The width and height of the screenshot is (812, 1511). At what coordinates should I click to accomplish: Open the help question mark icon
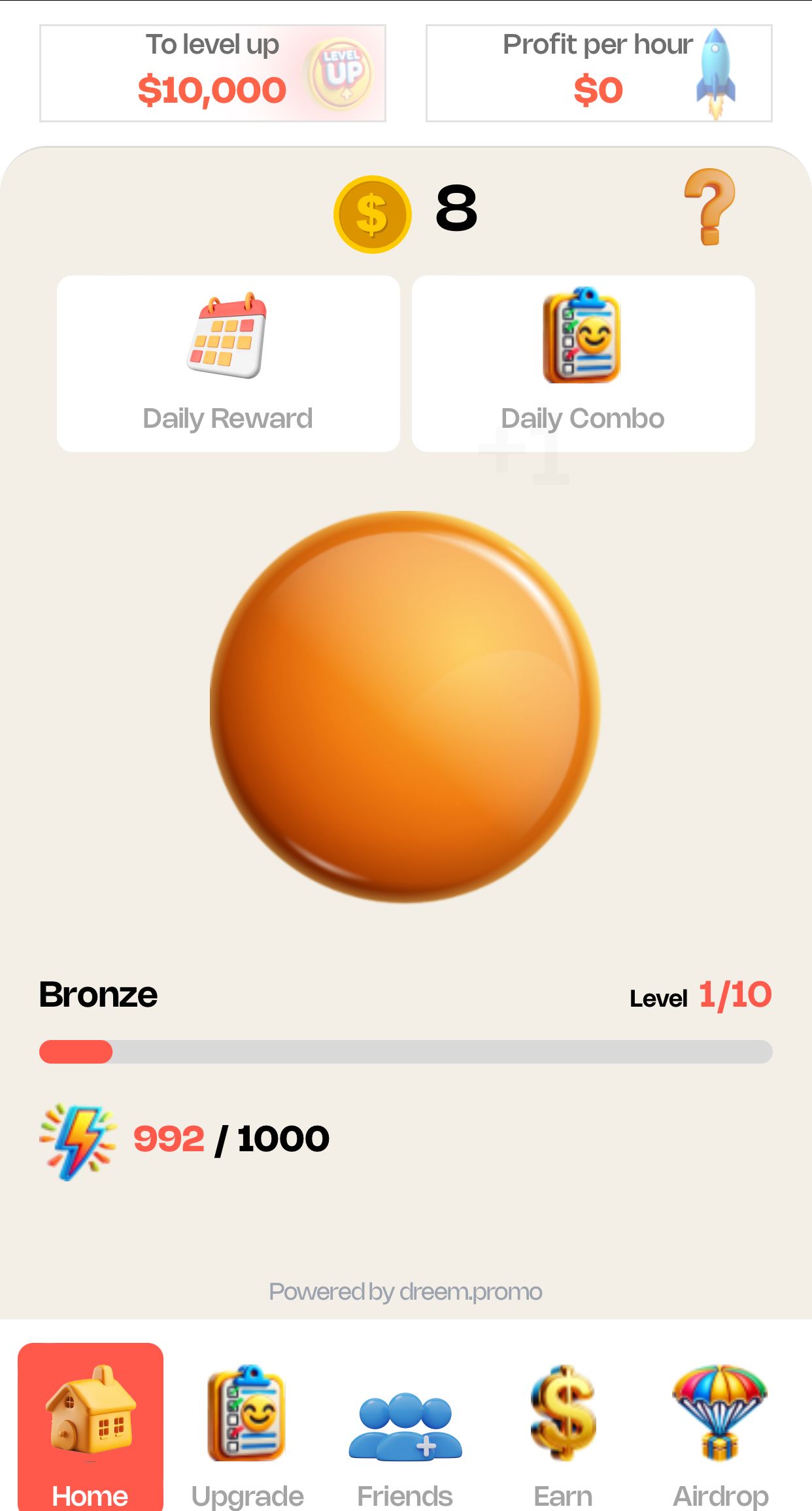(x=713, y=209)
